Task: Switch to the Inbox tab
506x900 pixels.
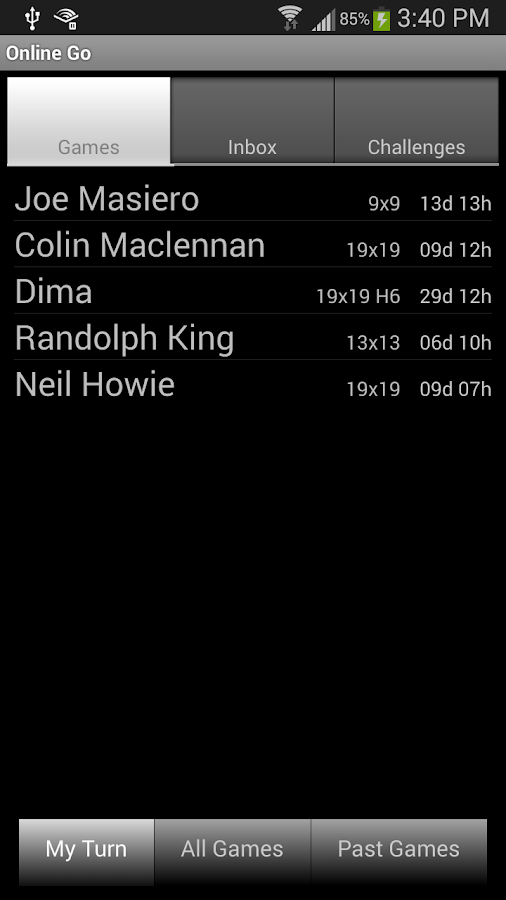Action: pos(252,121)
